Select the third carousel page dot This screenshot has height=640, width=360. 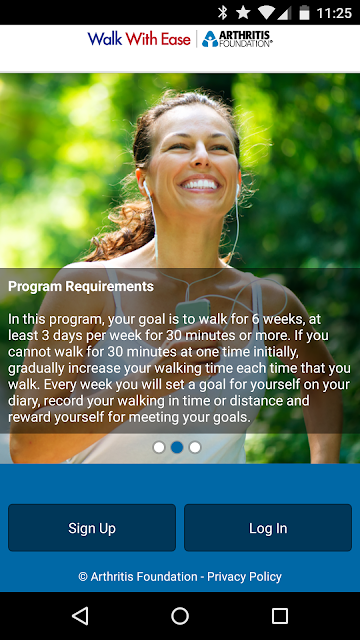195,447
